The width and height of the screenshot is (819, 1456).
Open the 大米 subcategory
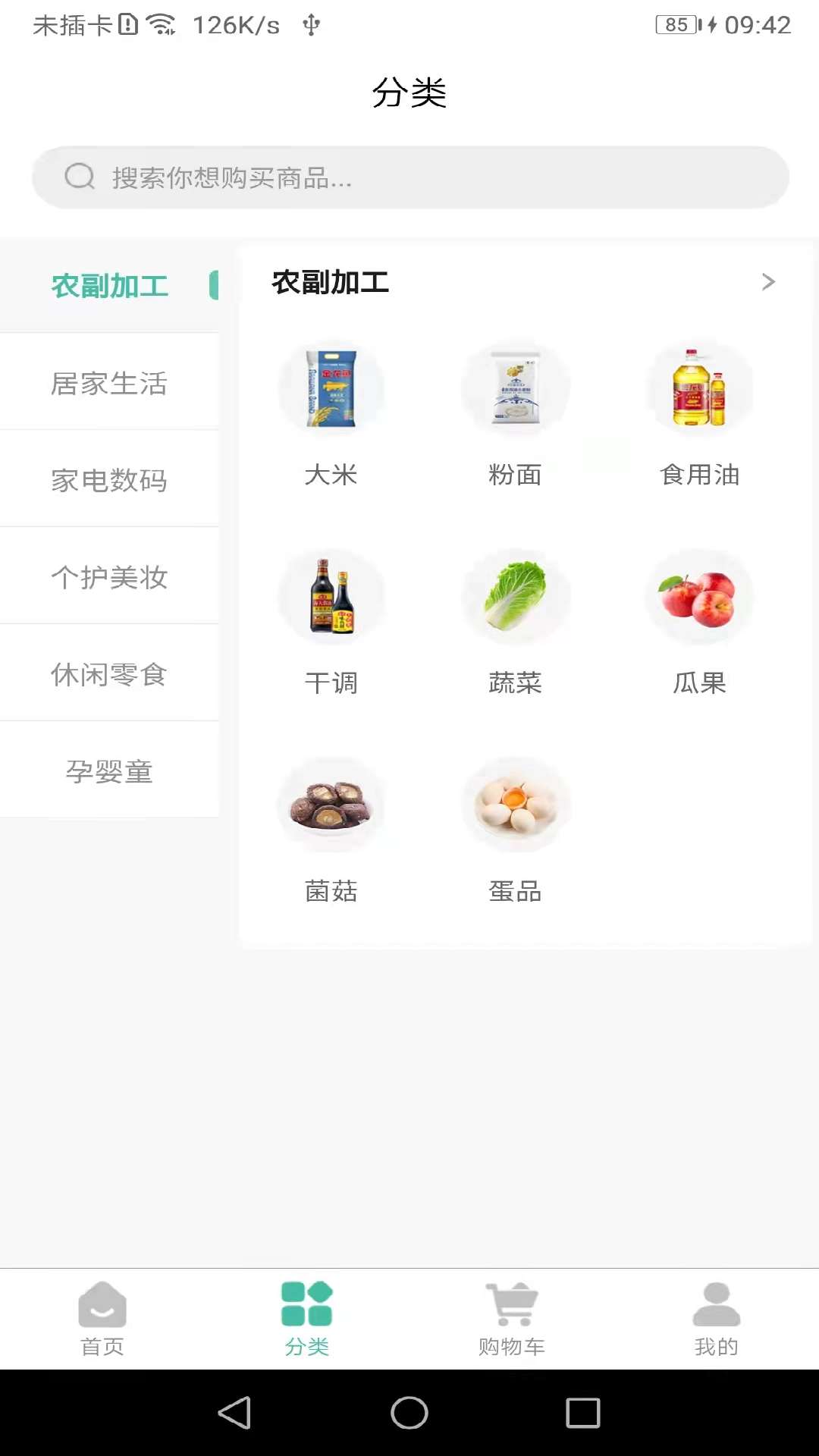pyautogui.click(x=331, y=413)
